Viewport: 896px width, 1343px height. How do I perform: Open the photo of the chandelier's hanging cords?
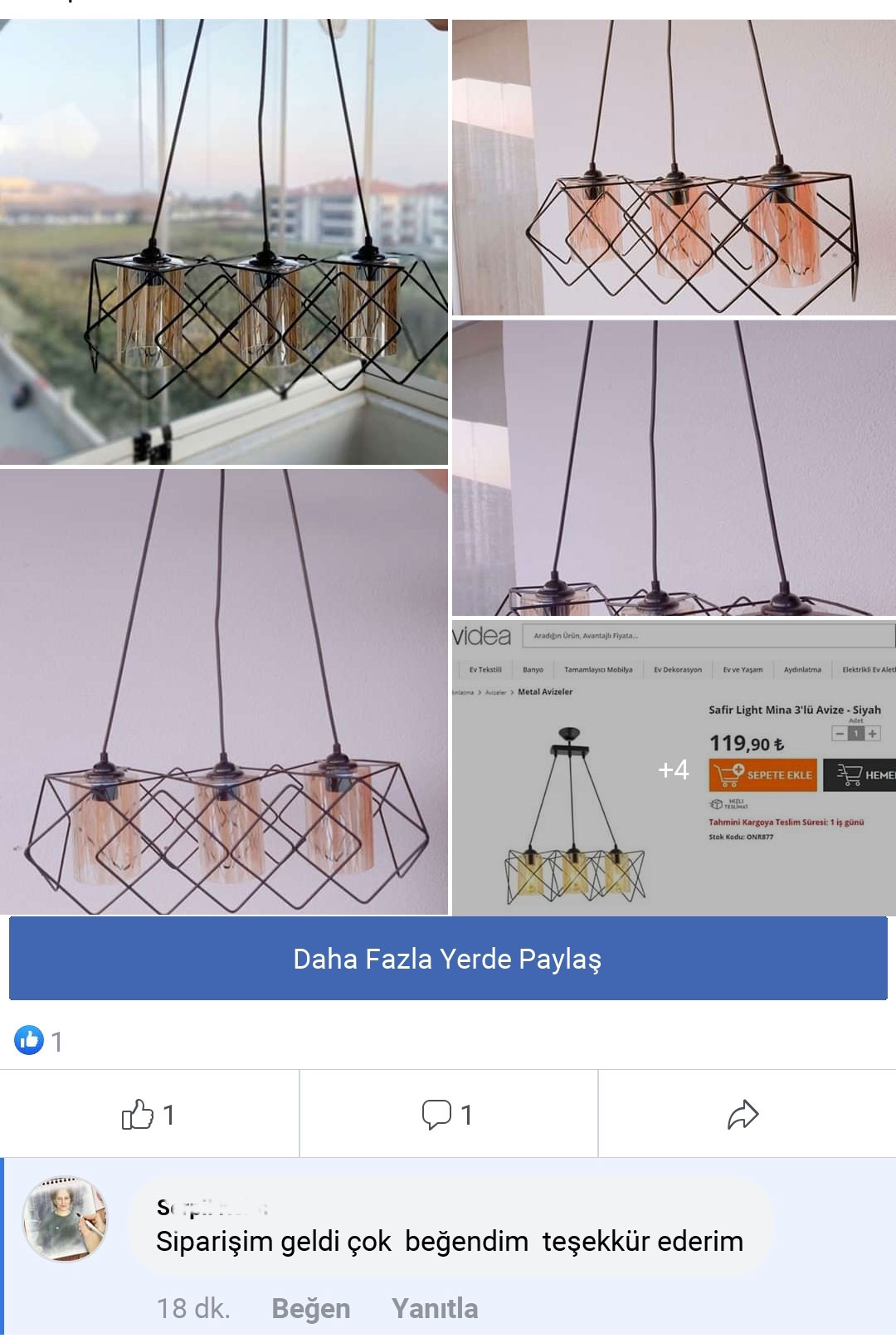coord(674,467)
